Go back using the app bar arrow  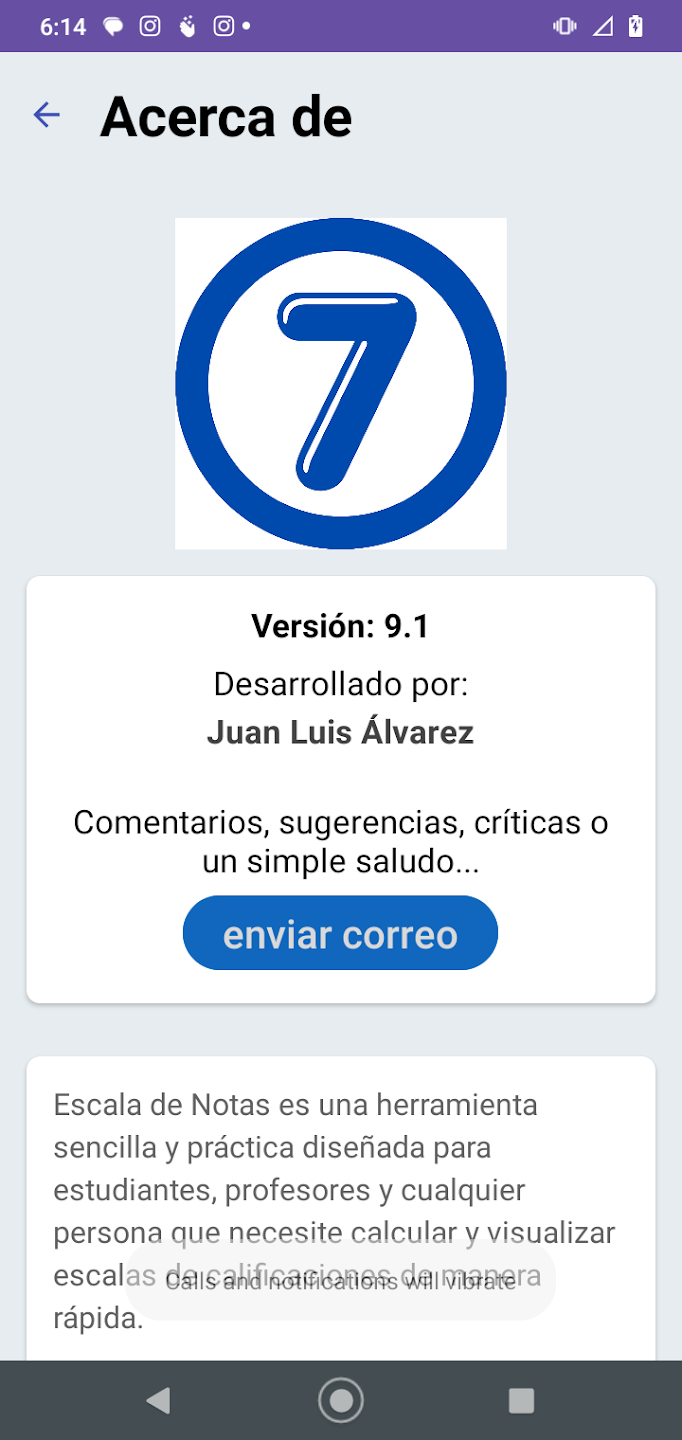coord(47,115)
